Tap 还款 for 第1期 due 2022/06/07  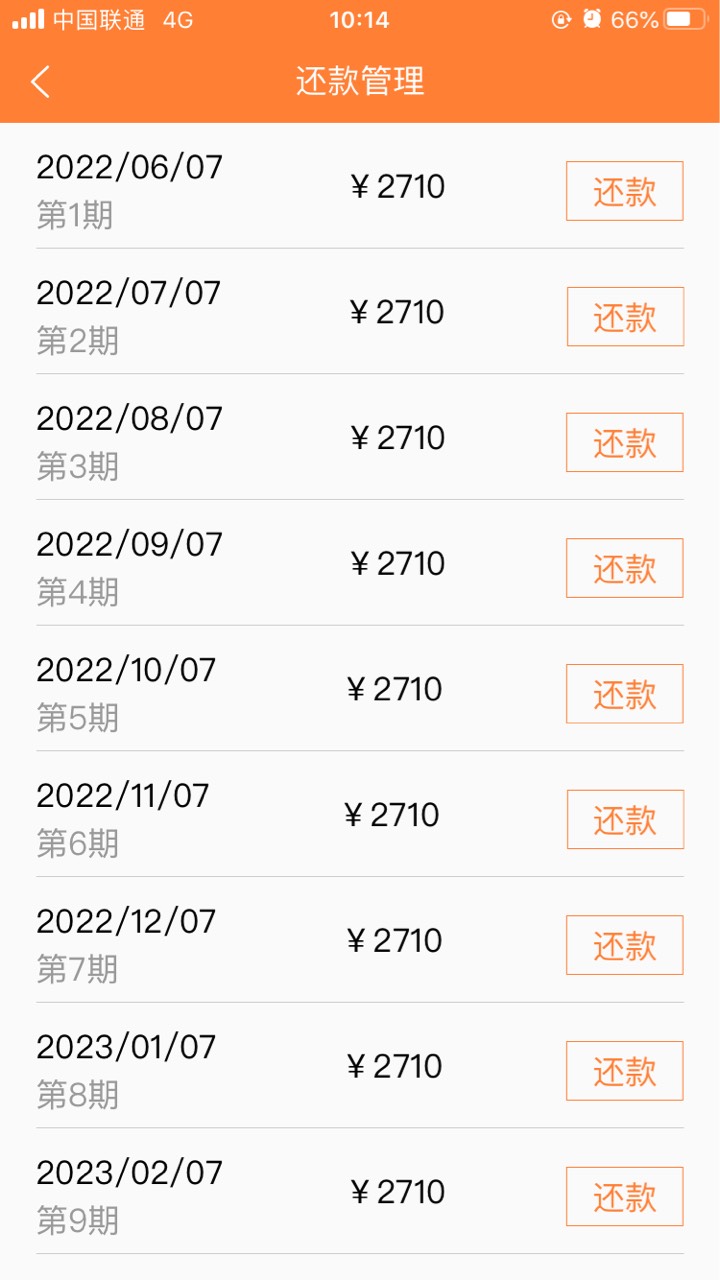[625, 191]
